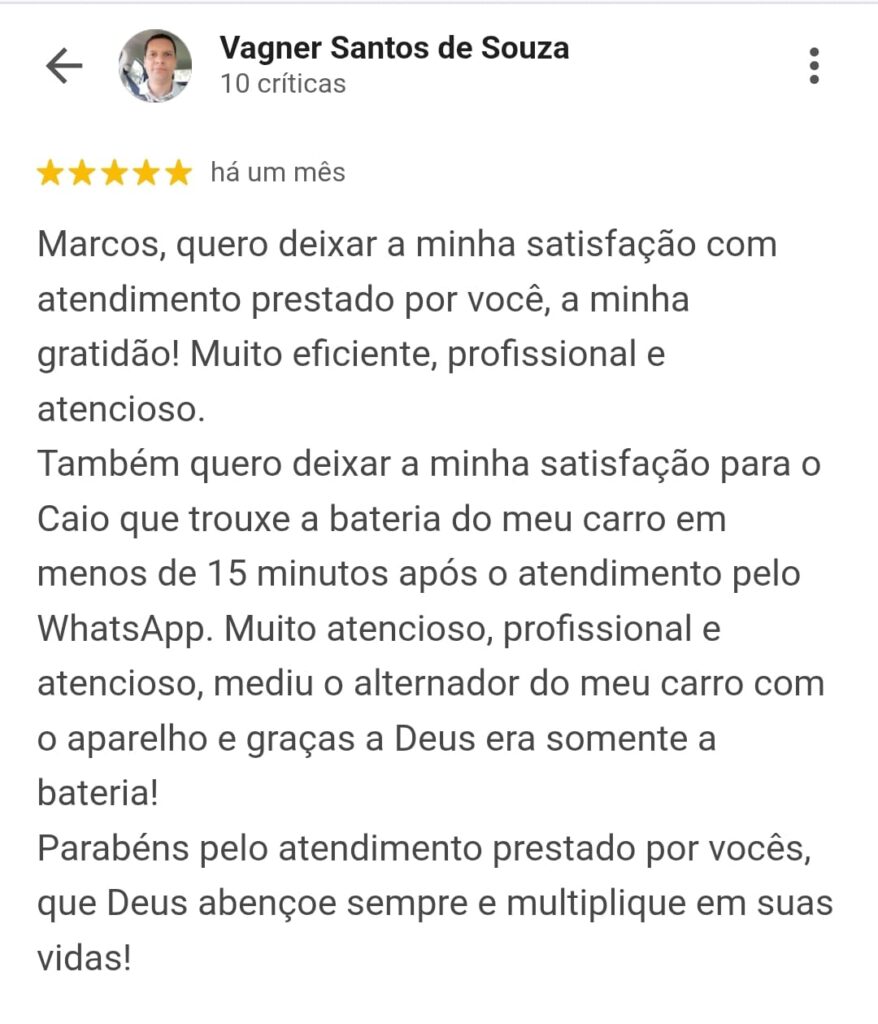View reviewer Vagner Santos de Souza's profile
The height and width of the screenshot is (1024, 878).
pyautogui.click(x=394, y=47)
